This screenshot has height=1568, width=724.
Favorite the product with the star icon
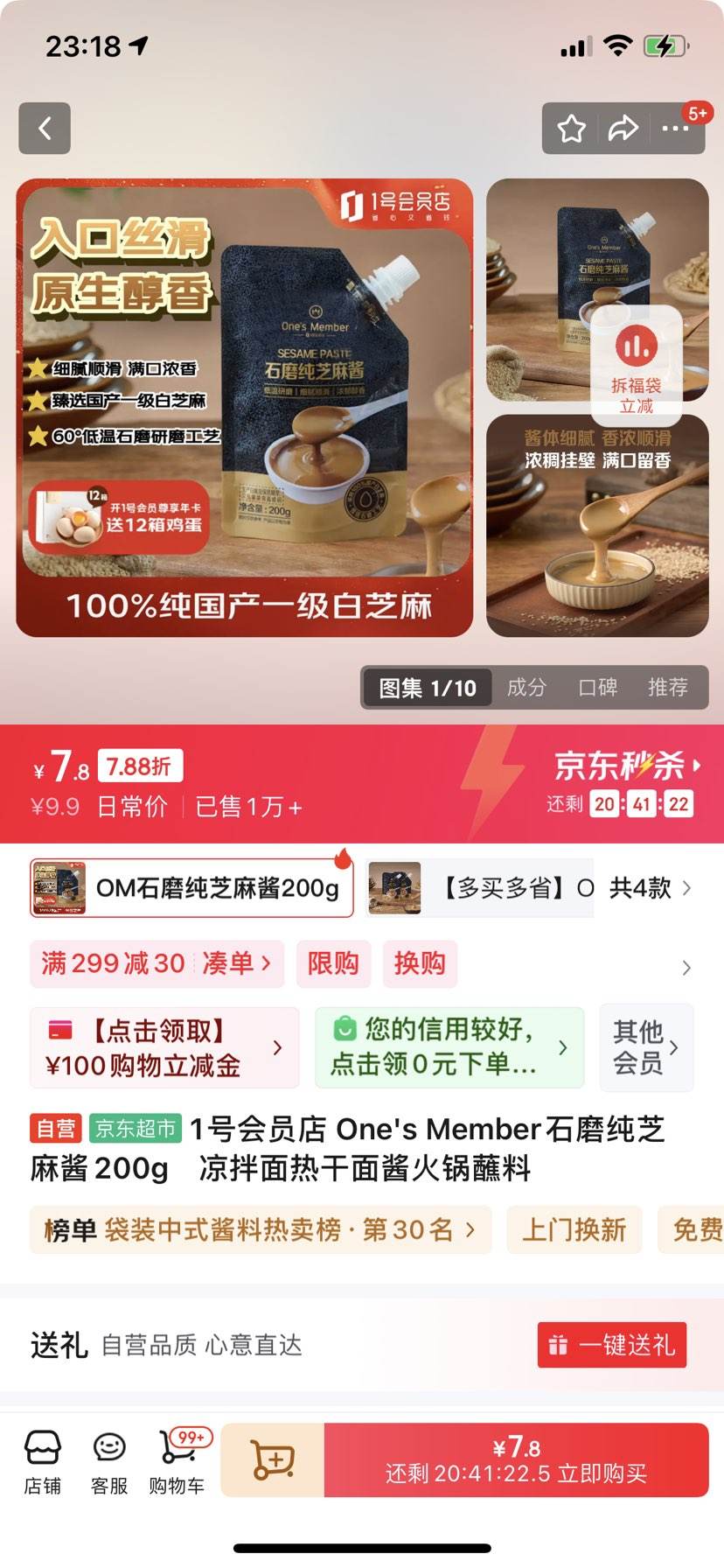click(573, 128)
